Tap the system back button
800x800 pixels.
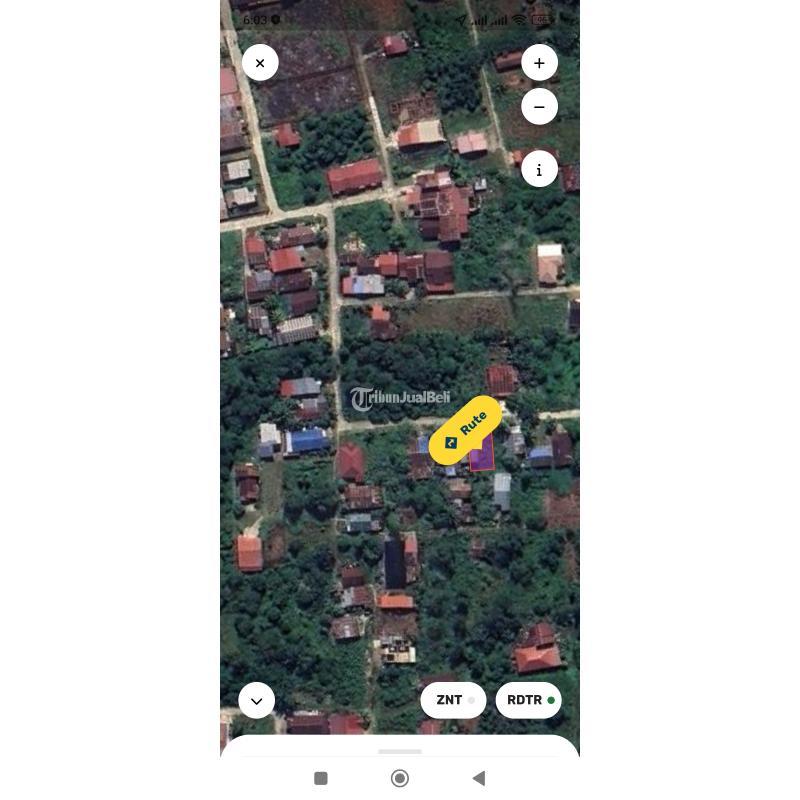tap(478, 778)
